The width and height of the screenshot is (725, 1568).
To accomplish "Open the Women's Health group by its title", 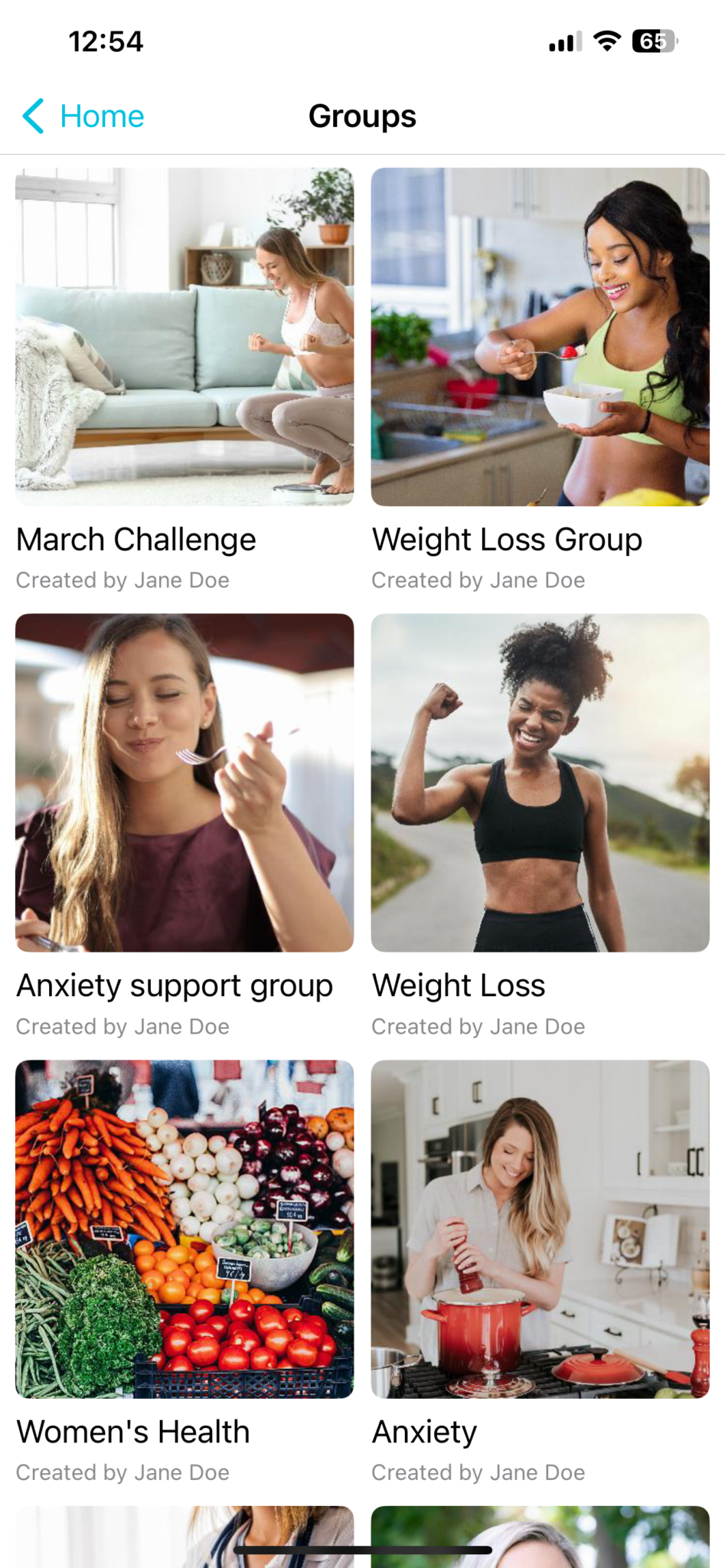I will [x=132, y=1432].
